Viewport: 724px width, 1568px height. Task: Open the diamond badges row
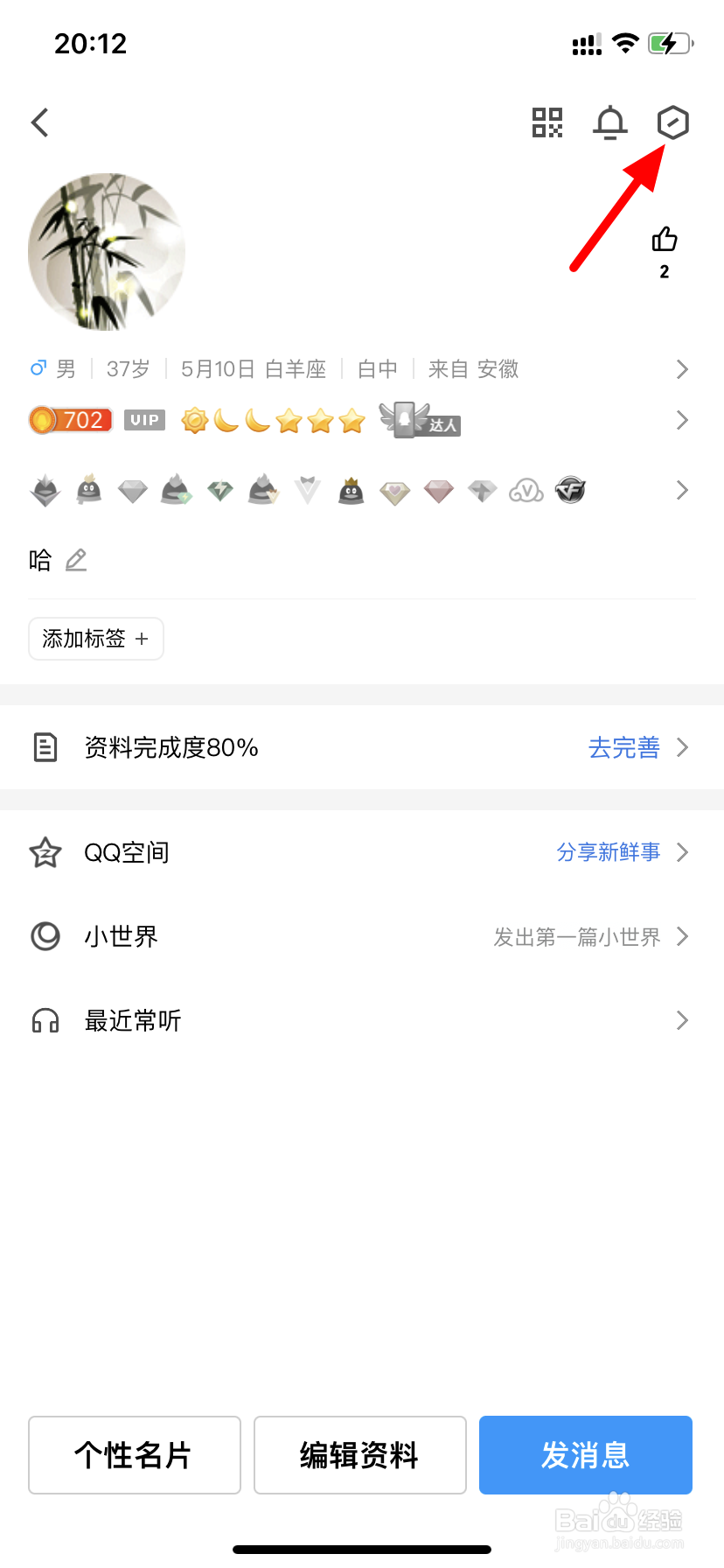362,490
